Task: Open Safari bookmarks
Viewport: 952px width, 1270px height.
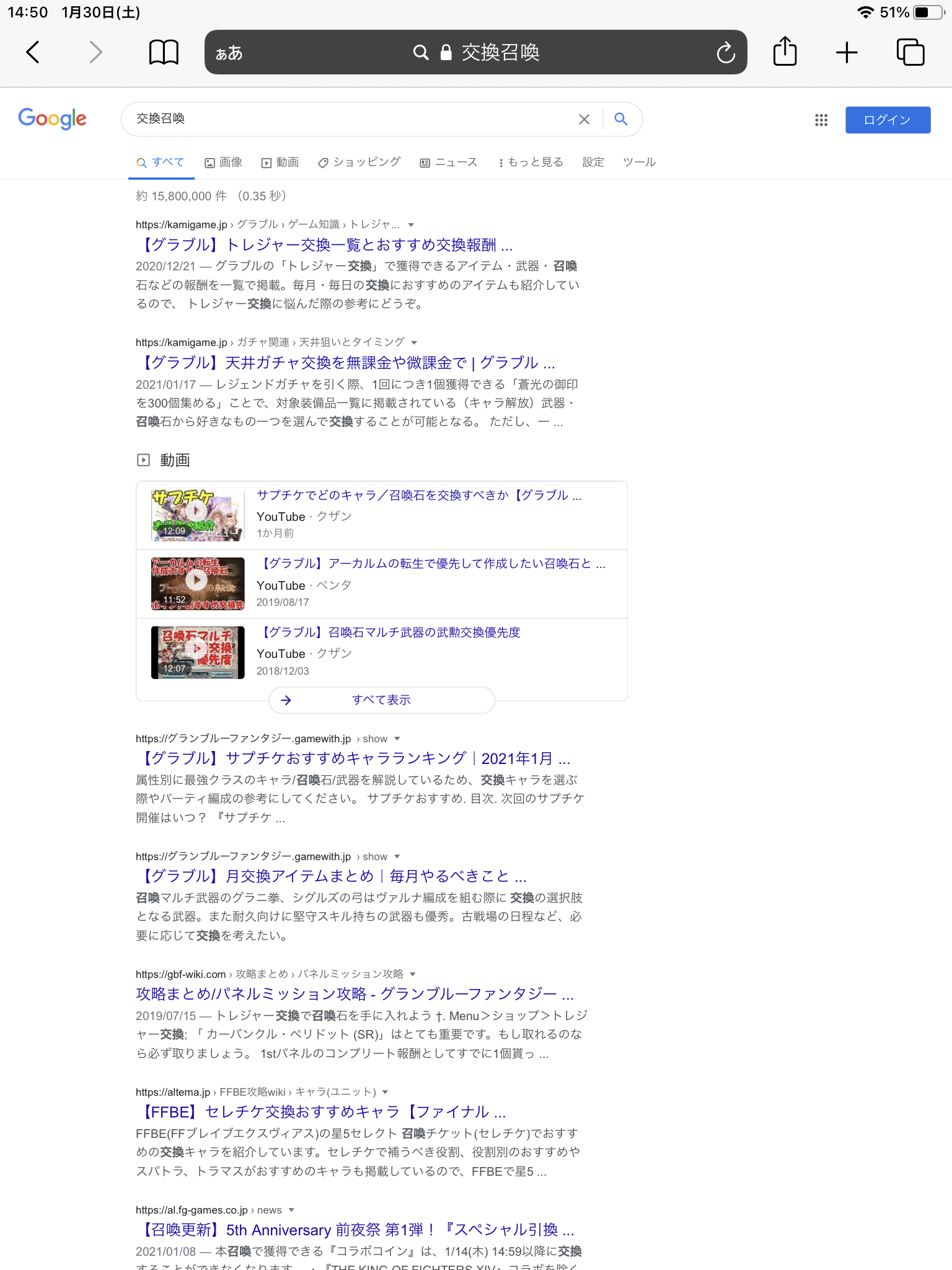Action: pyautogui.click(x=164, y=52)
